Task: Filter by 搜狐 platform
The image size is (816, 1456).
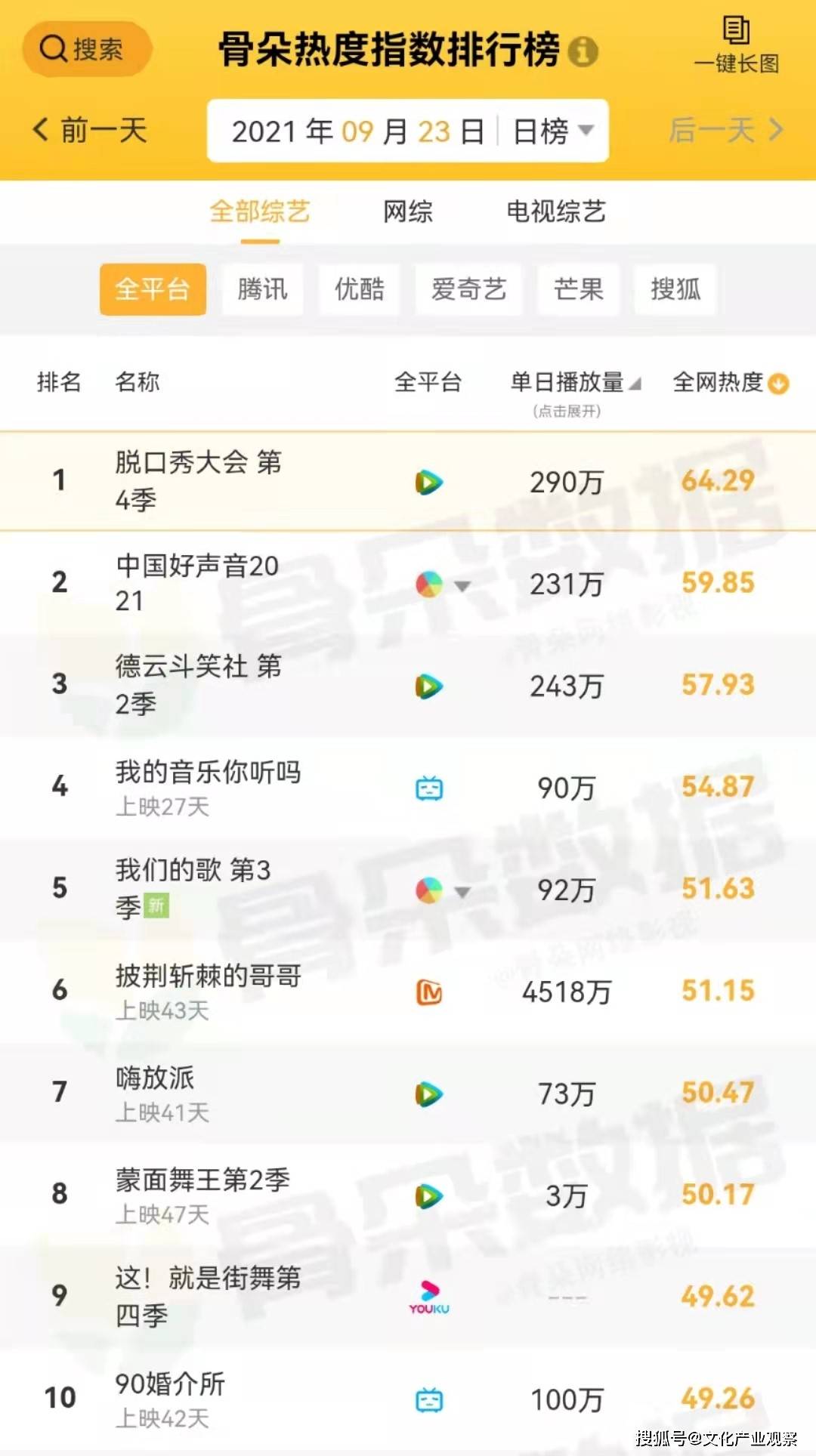Action: pos(675,288)
